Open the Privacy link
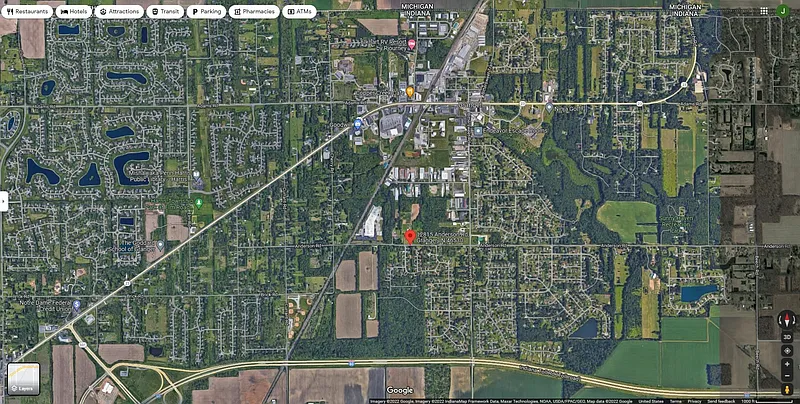 694,401
